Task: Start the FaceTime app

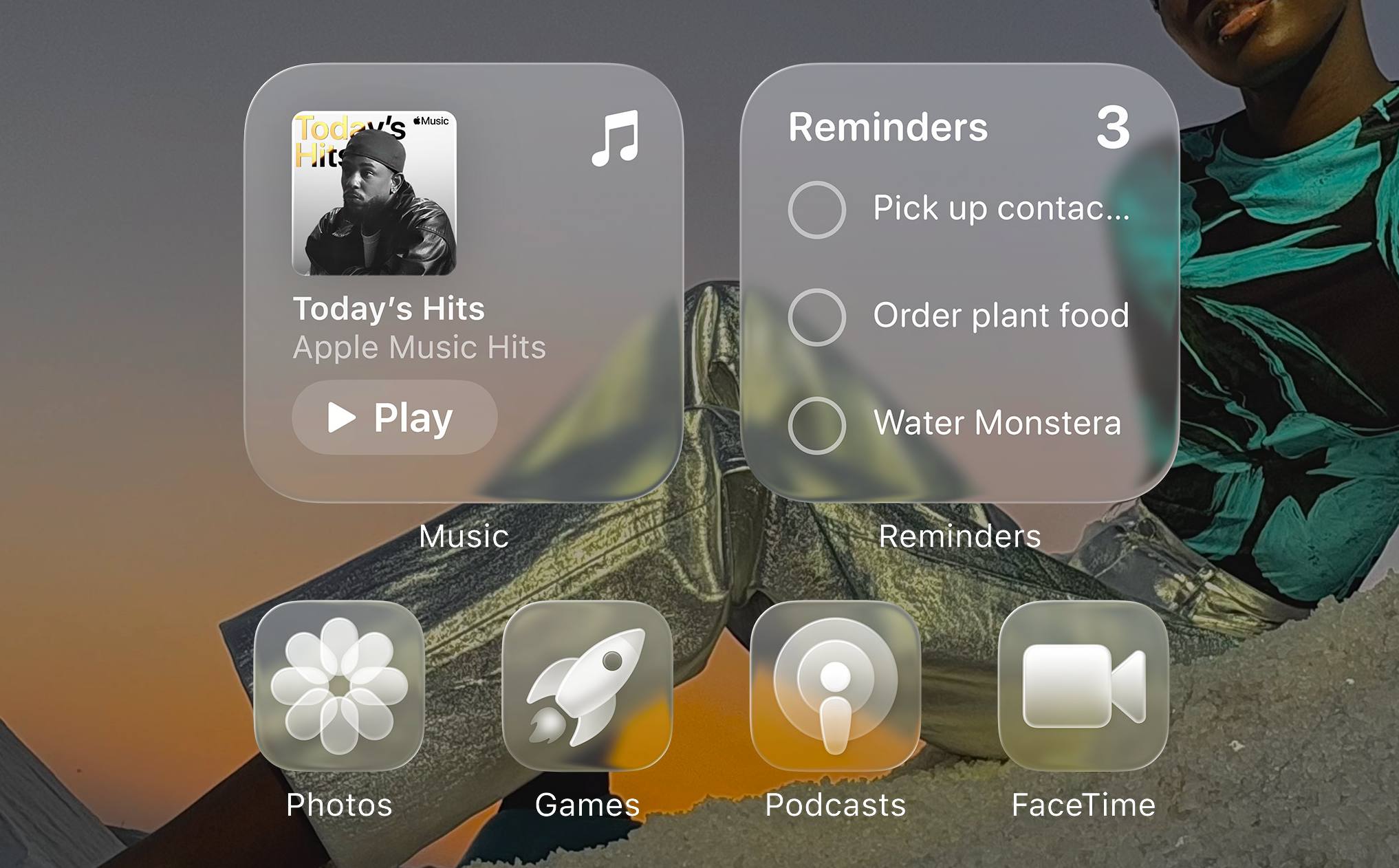Action: coord(1083,686)
